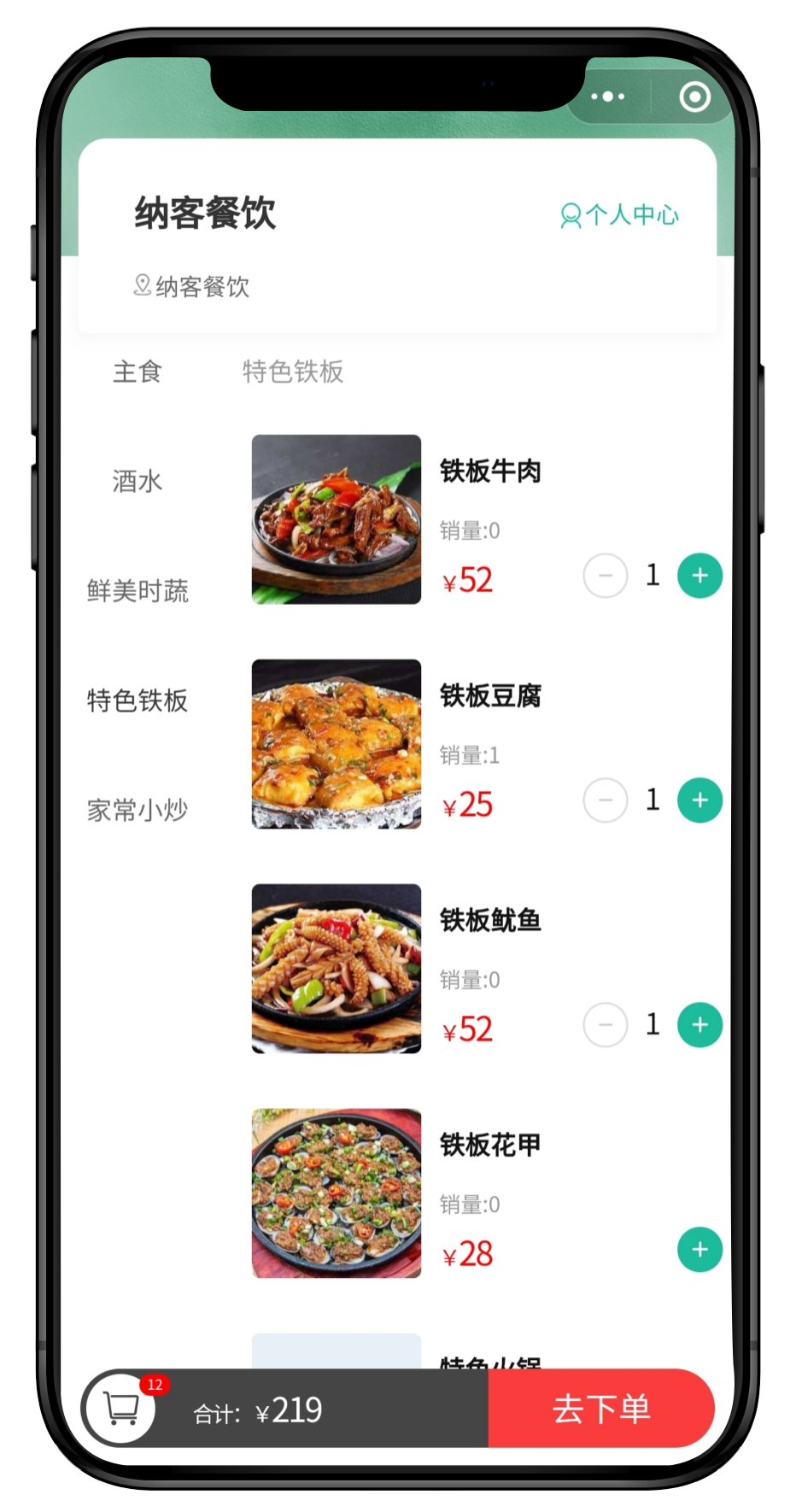The height and width of the screenshot is (1512, 796).
Task: Select the 主食 category
Action: [x=138, y=372]
